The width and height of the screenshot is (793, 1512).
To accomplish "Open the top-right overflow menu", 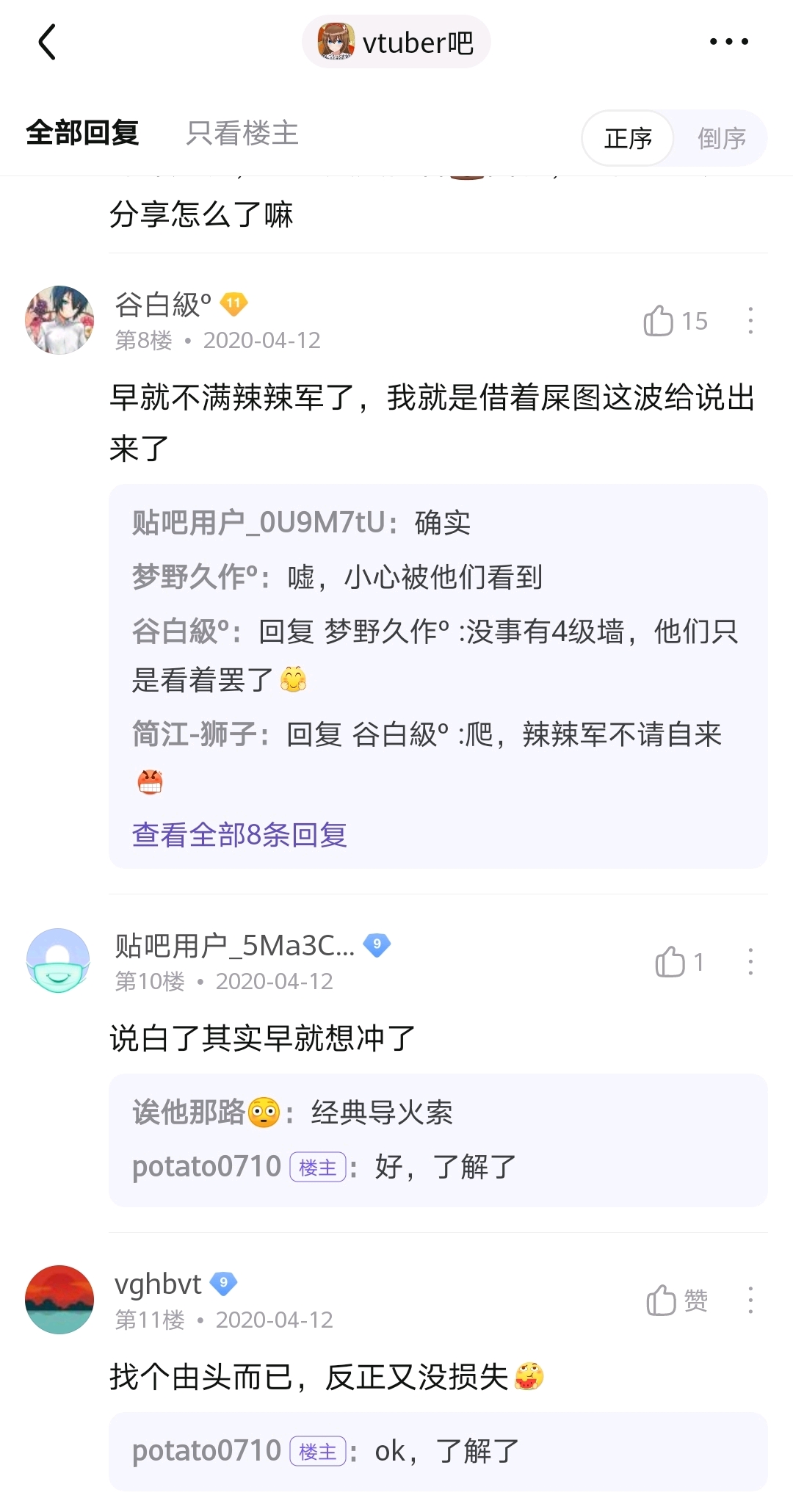I will [x=728, y=42].
